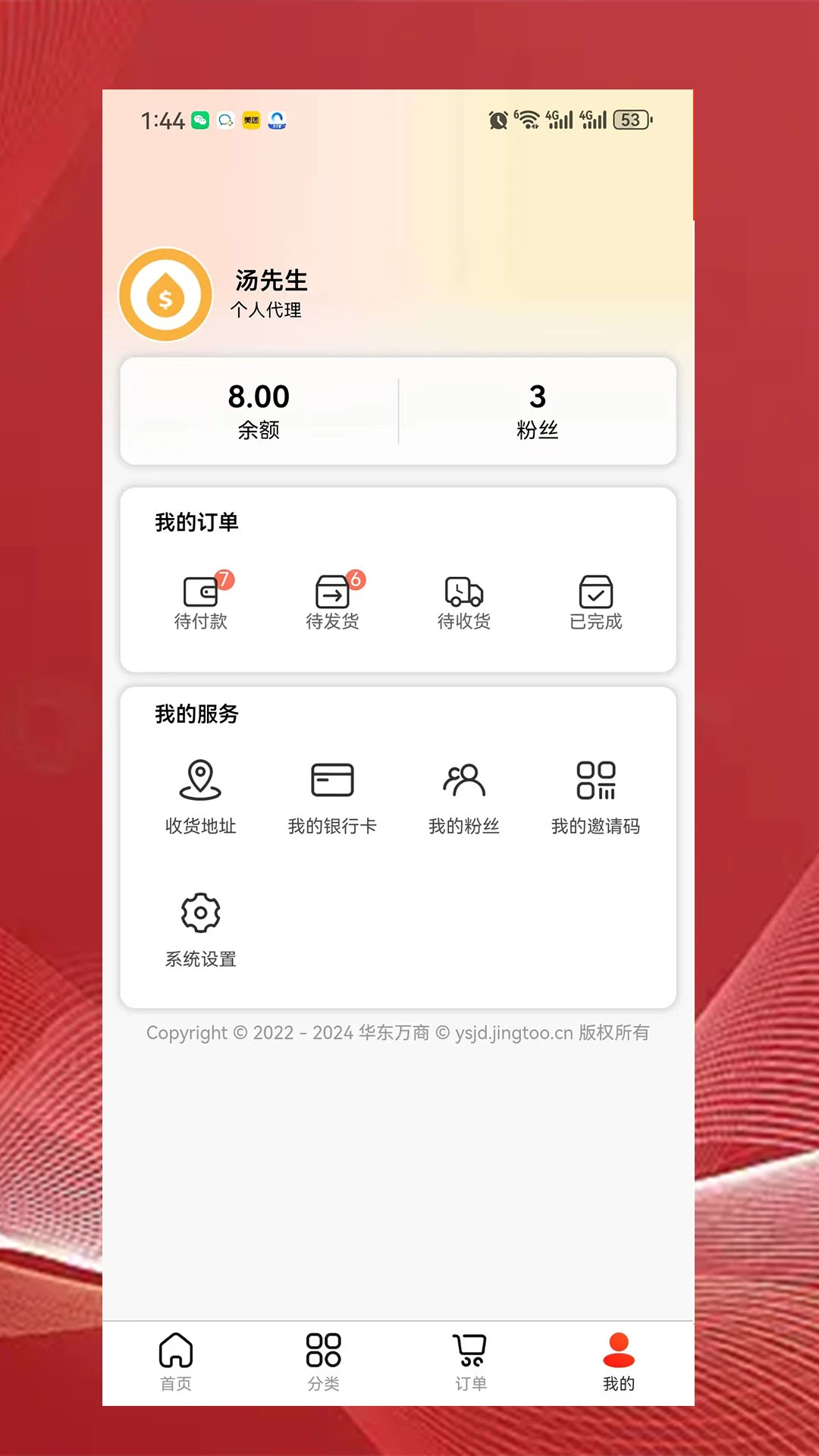Tap the 个人代理 role label
The width and height of the screenshot is (819, 1456).
265,311
